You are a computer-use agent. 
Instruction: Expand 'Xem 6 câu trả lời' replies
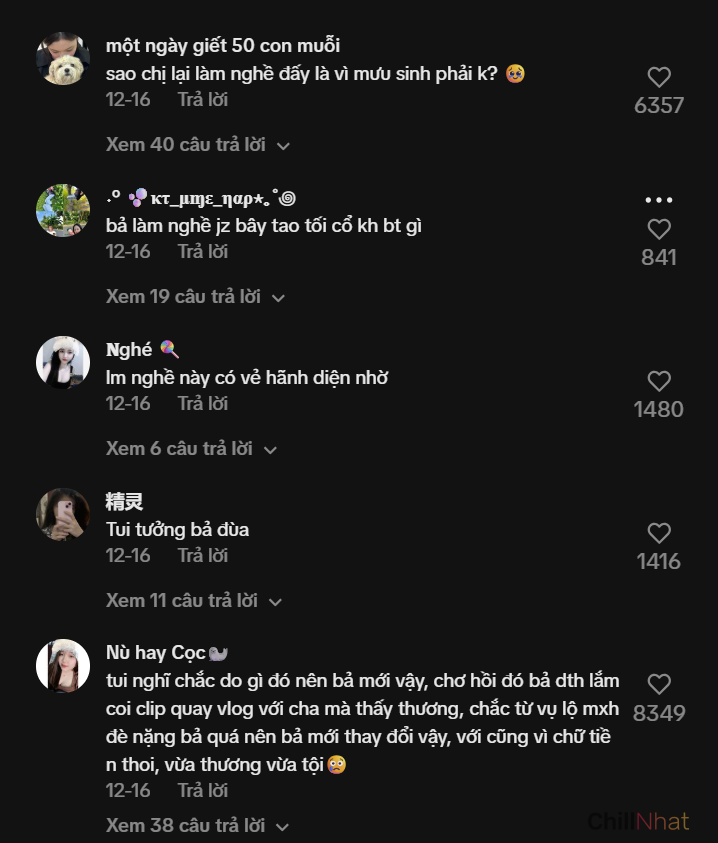click(x=191, y=449)
